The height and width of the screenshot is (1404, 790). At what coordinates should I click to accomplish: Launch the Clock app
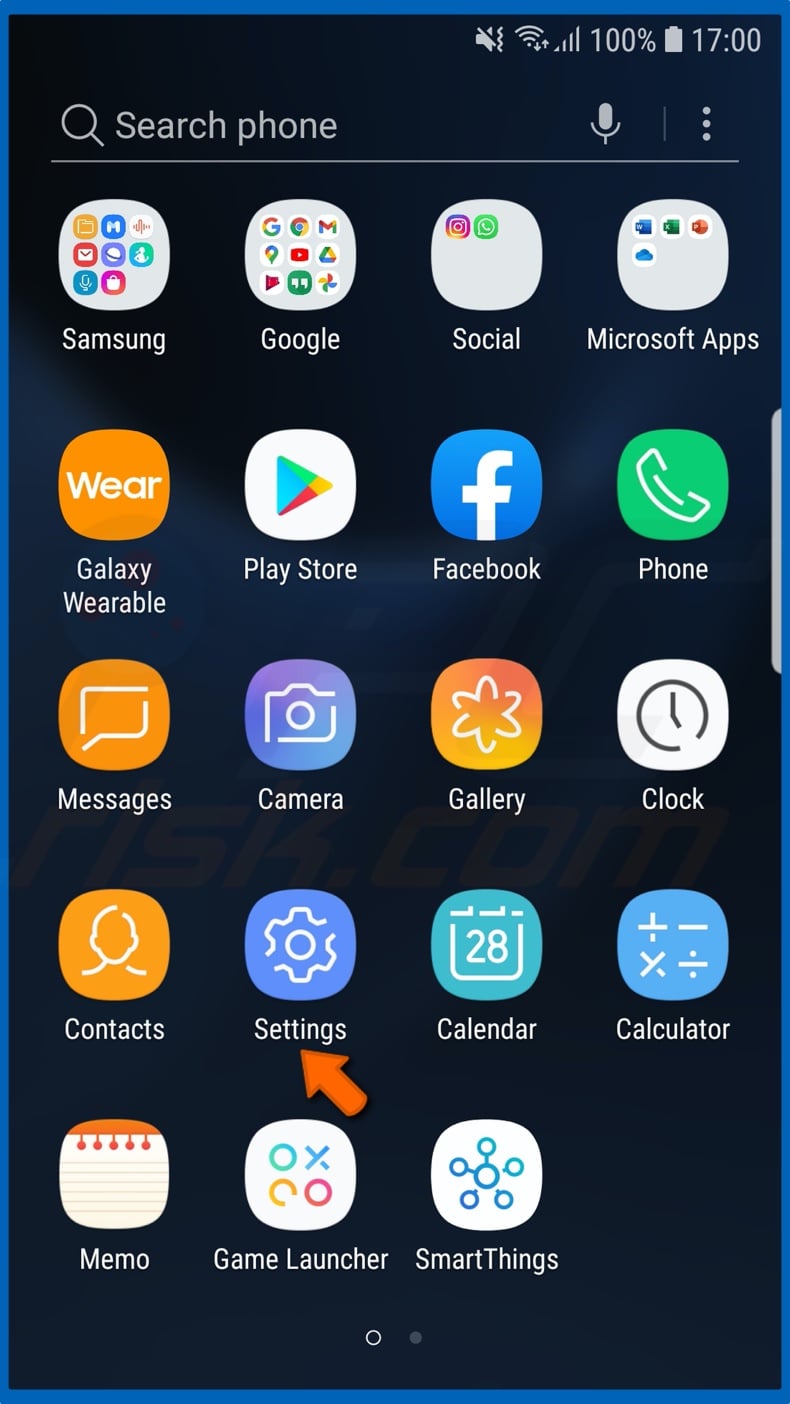click(672, 715)
